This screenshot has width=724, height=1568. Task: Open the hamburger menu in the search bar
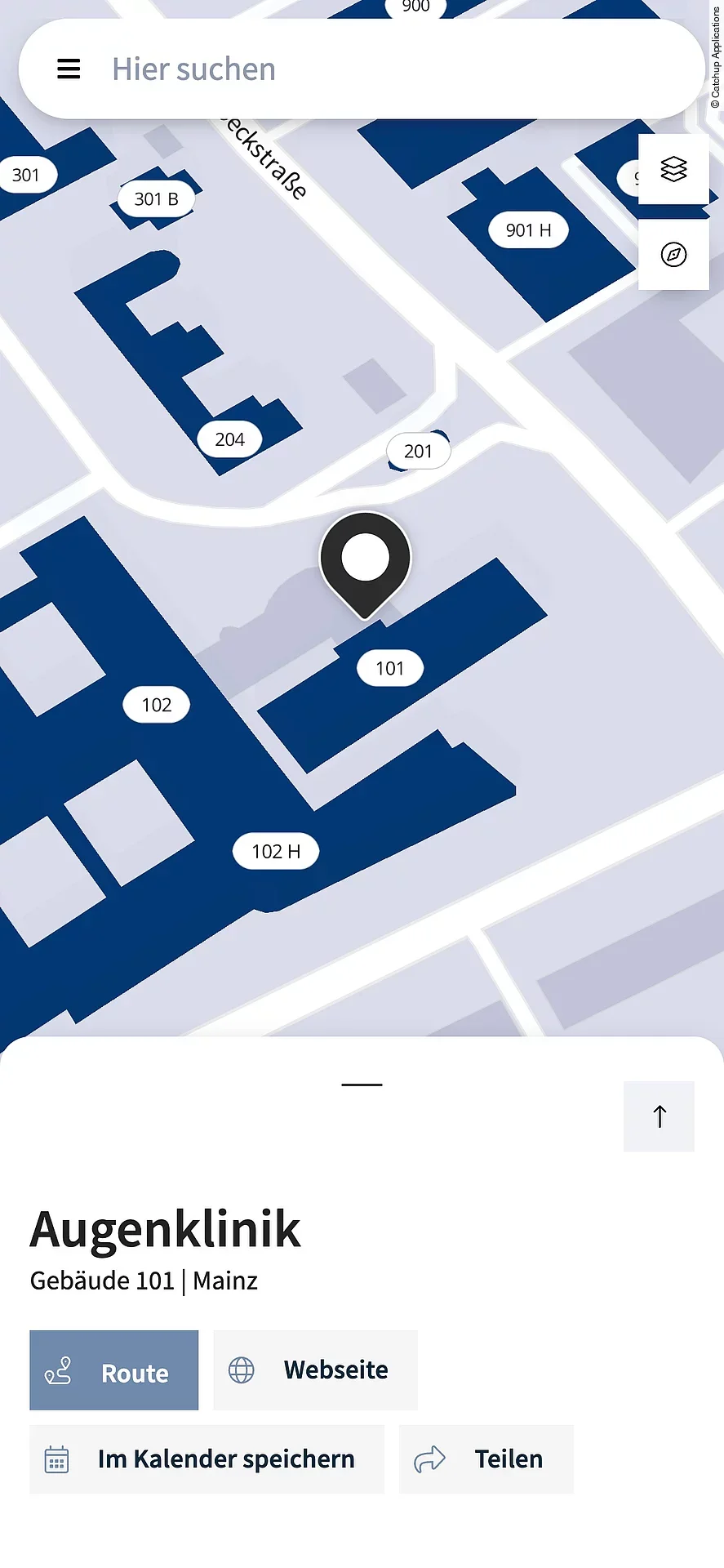click(69, 69)
